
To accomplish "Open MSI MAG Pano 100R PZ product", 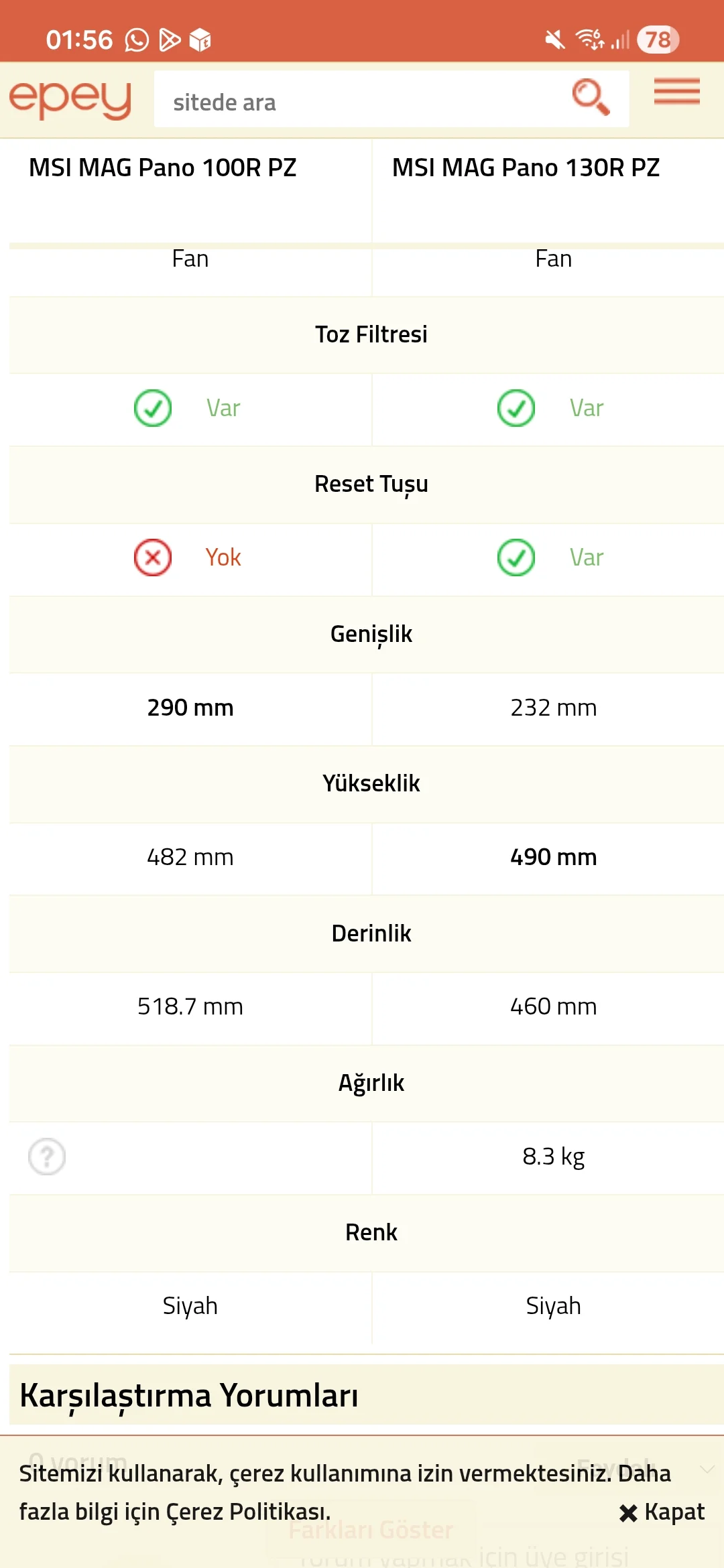I will pyautogui.click(x=163, y=168).
